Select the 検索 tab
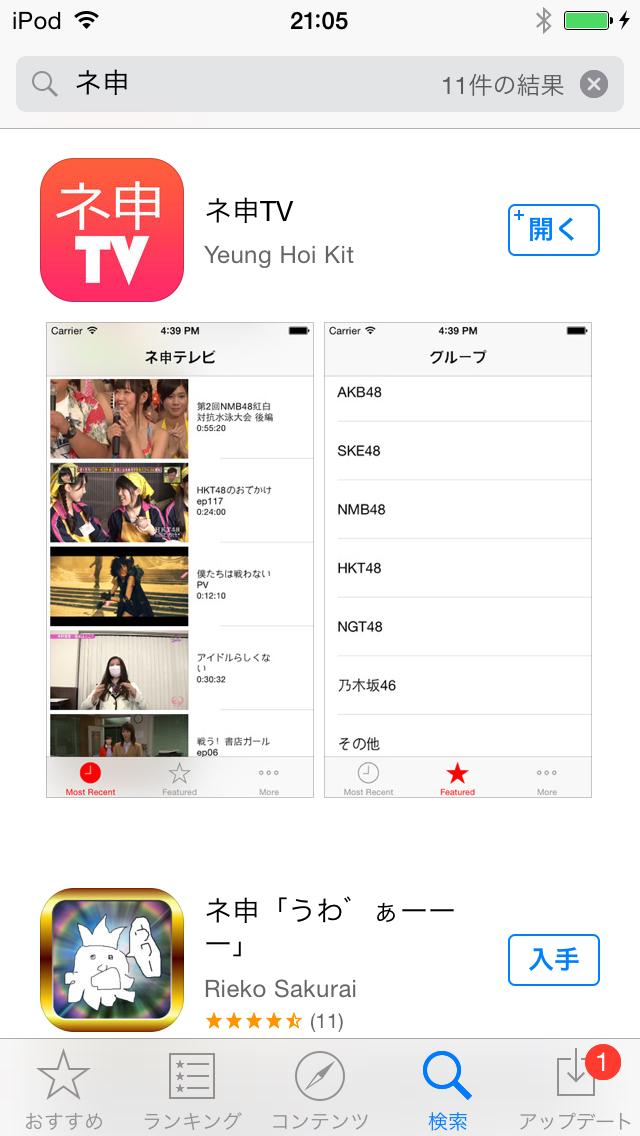This screenshot has width=640, height=1136. tap(447, 1090)
